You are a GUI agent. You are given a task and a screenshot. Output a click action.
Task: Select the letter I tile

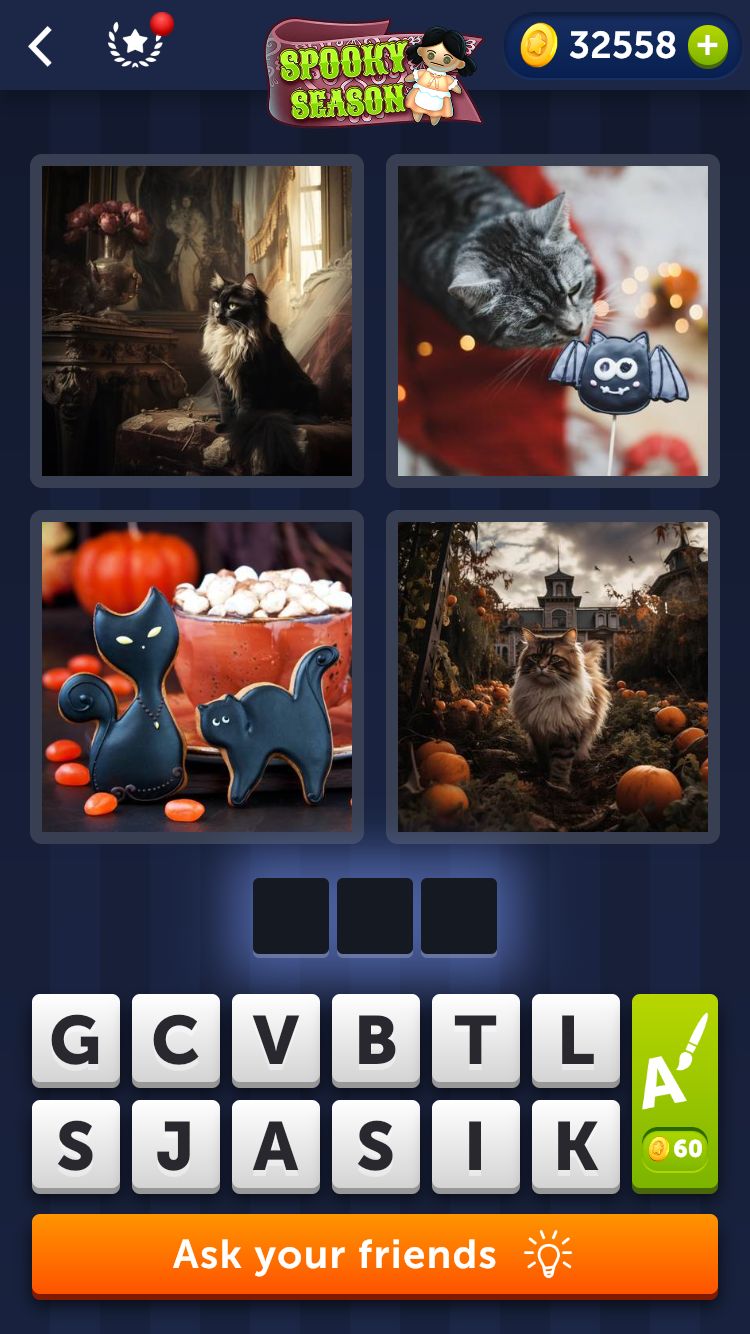point(476,1146)
